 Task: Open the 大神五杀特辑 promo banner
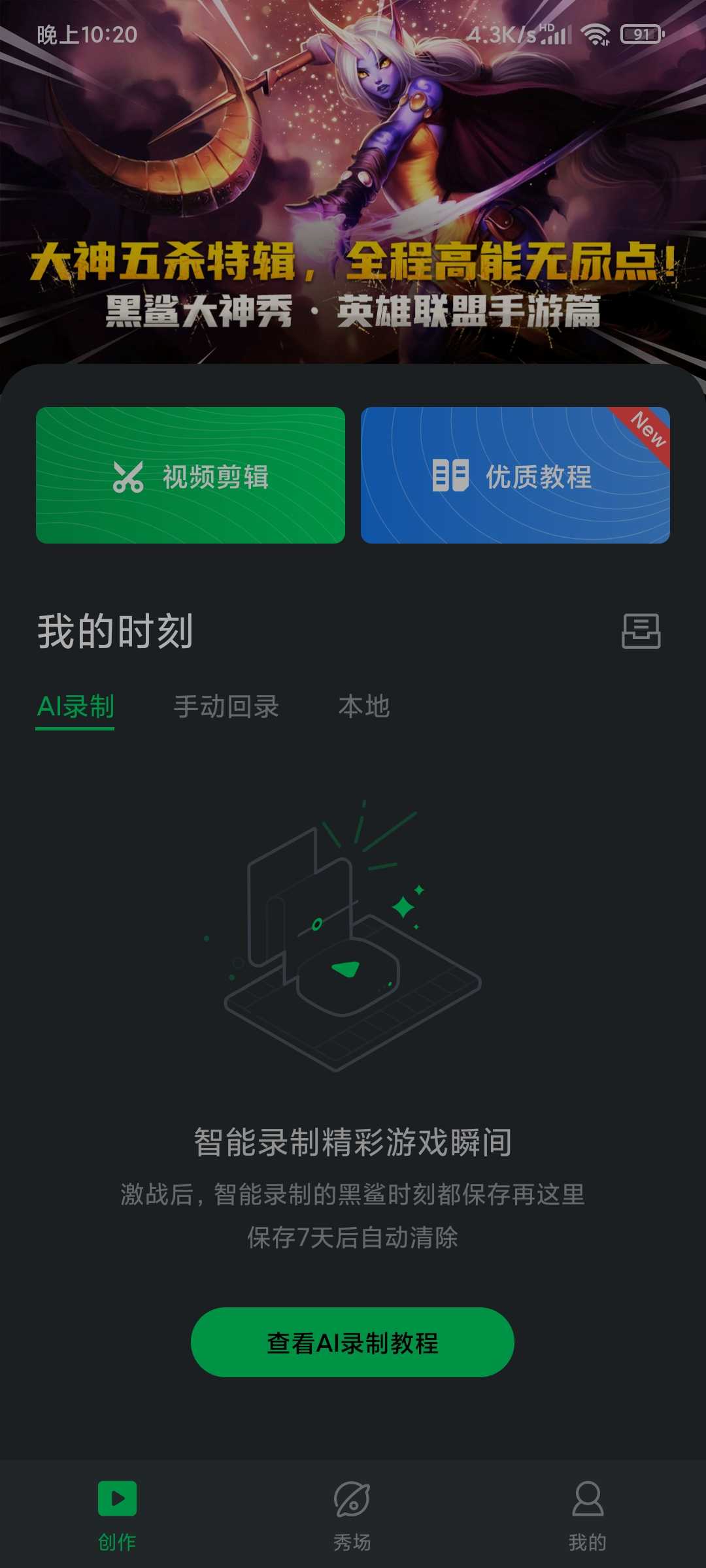353,196
